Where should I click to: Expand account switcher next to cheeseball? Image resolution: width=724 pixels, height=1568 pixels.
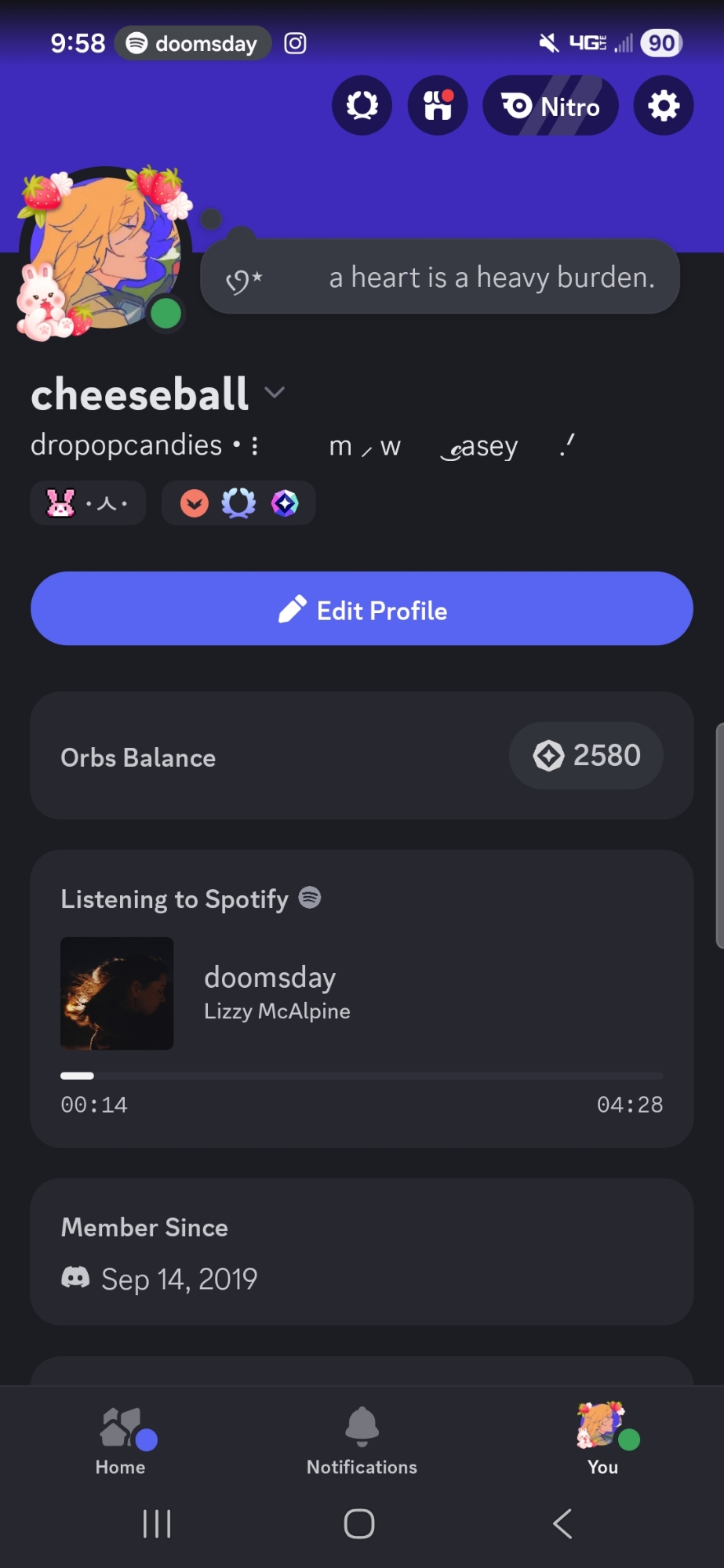[275, 393]
